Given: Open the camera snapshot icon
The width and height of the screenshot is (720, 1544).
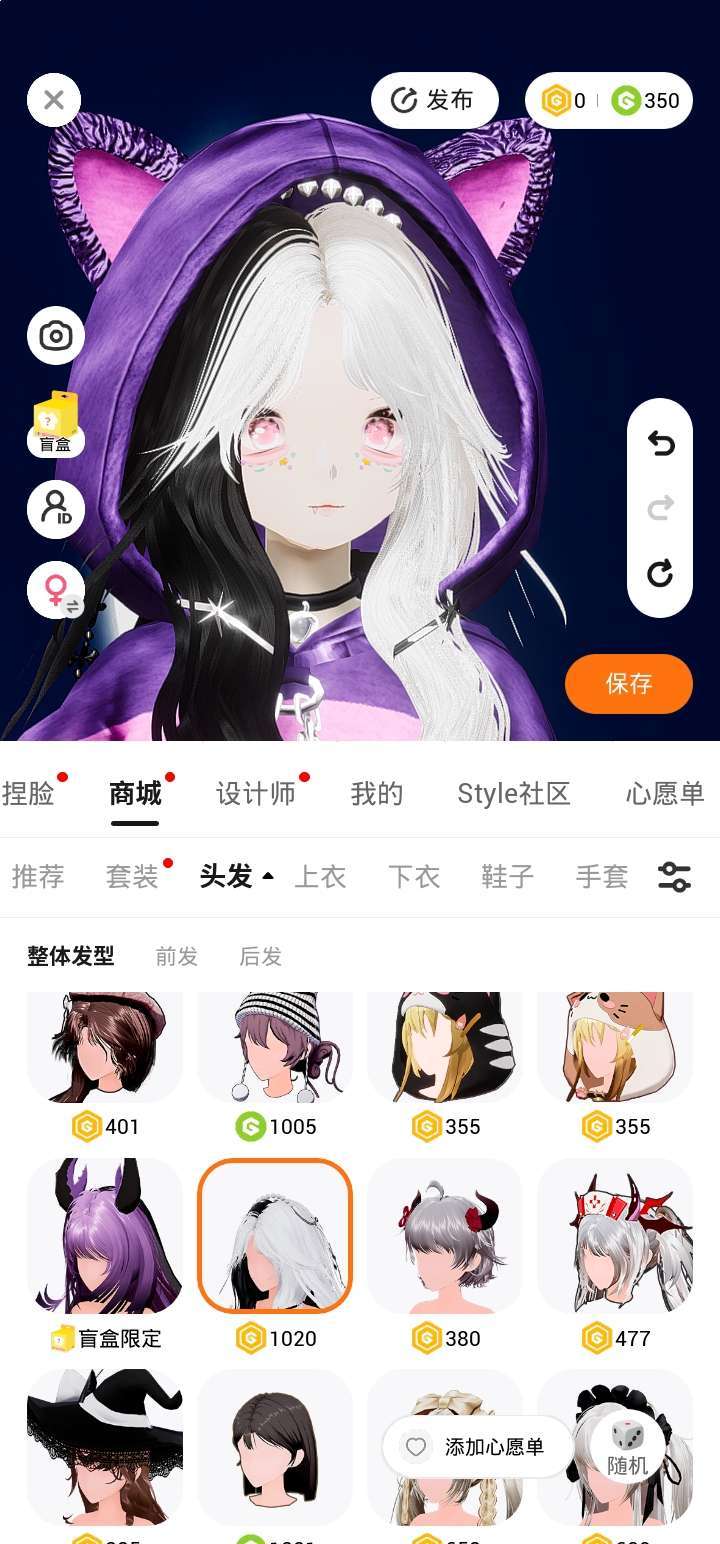Looking at the screenshot, I should pos(56,335).
